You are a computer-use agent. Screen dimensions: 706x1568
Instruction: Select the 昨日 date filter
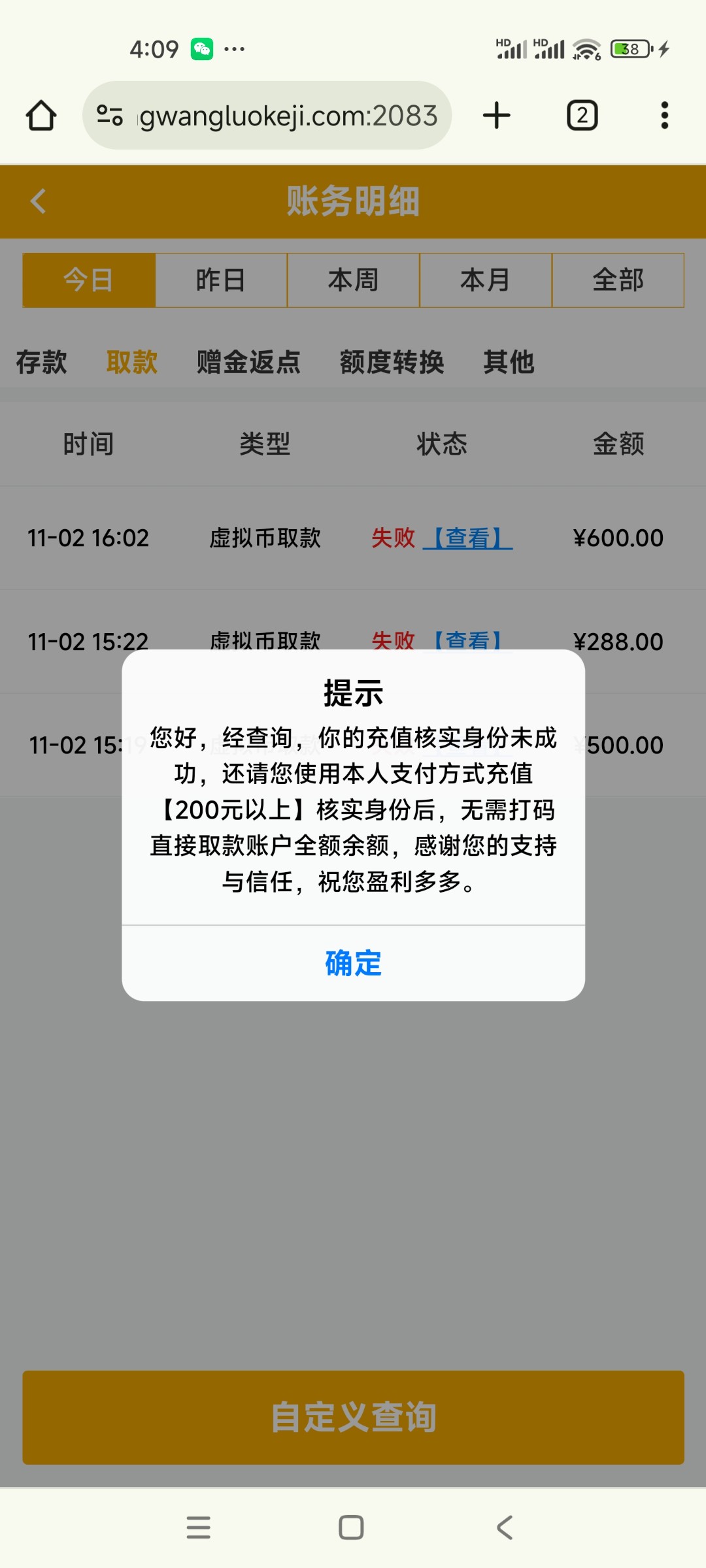coord(221,280)
